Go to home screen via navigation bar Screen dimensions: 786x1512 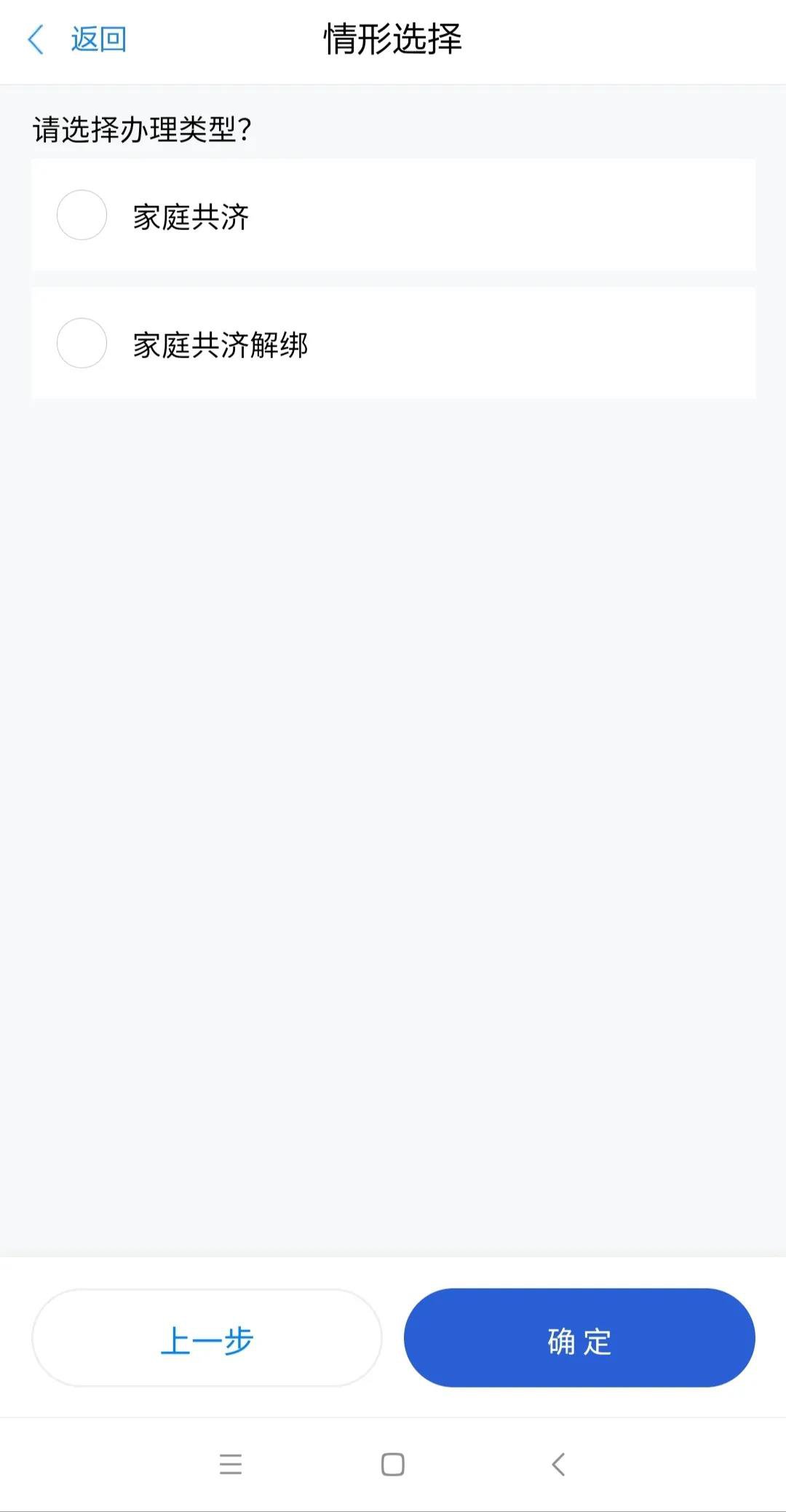pos(393,1464)
